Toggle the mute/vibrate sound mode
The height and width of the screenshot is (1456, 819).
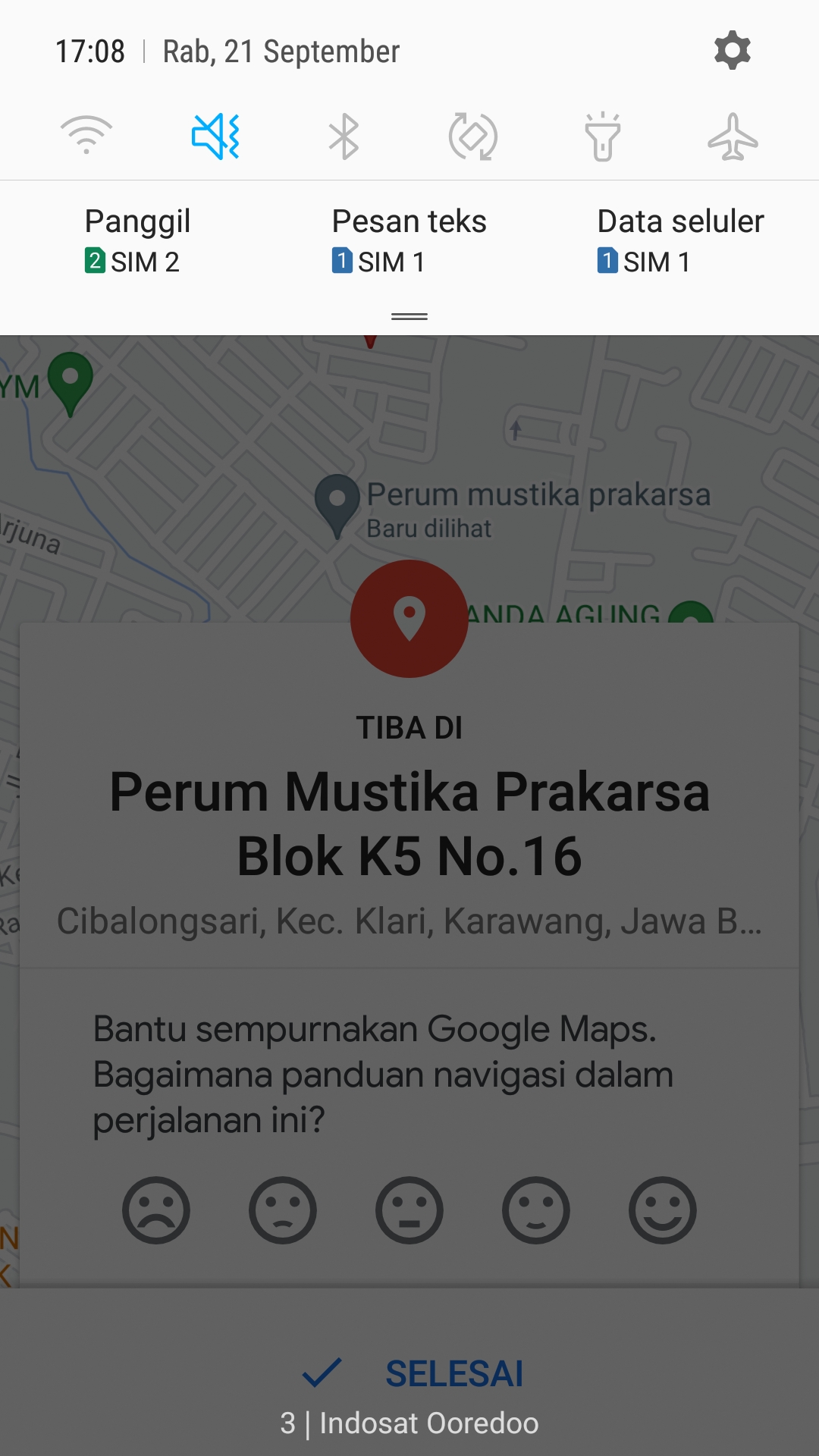point(215,136)
